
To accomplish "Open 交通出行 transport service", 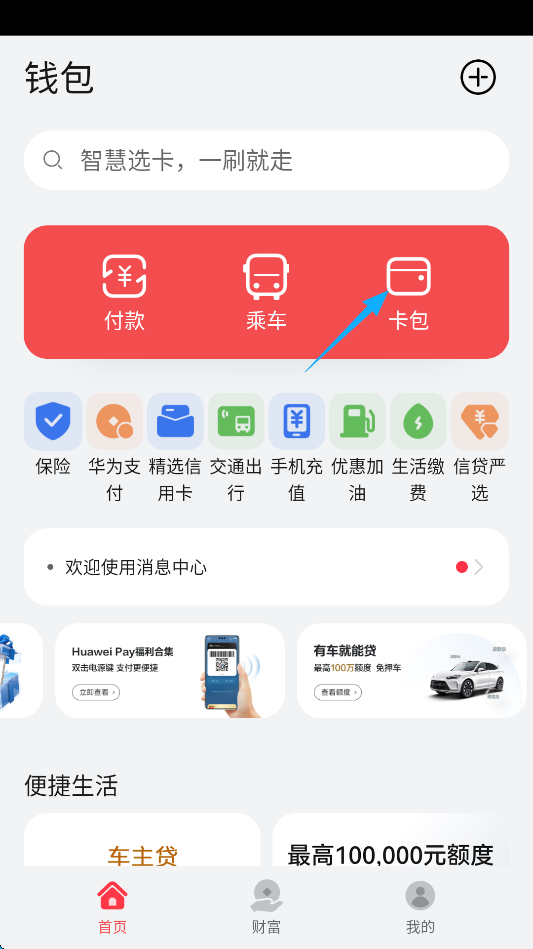I will 236,448.
